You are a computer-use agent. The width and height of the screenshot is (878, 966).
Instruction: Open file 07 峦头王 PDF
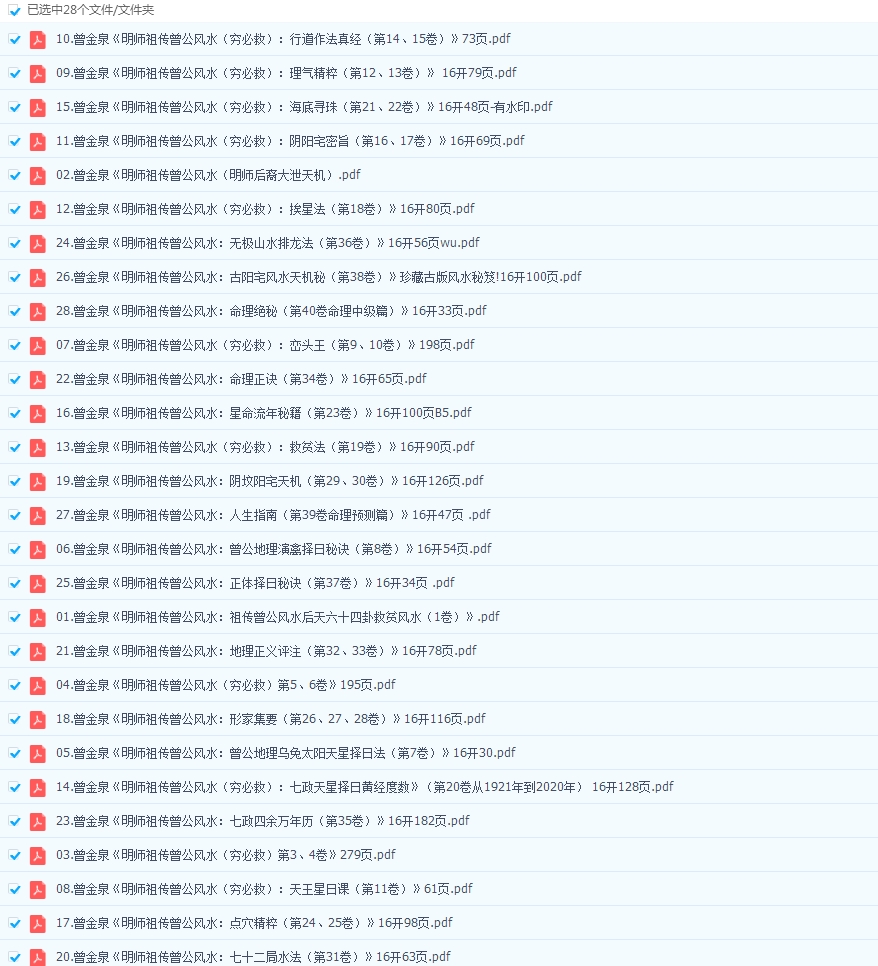click(x=265, y=345)
